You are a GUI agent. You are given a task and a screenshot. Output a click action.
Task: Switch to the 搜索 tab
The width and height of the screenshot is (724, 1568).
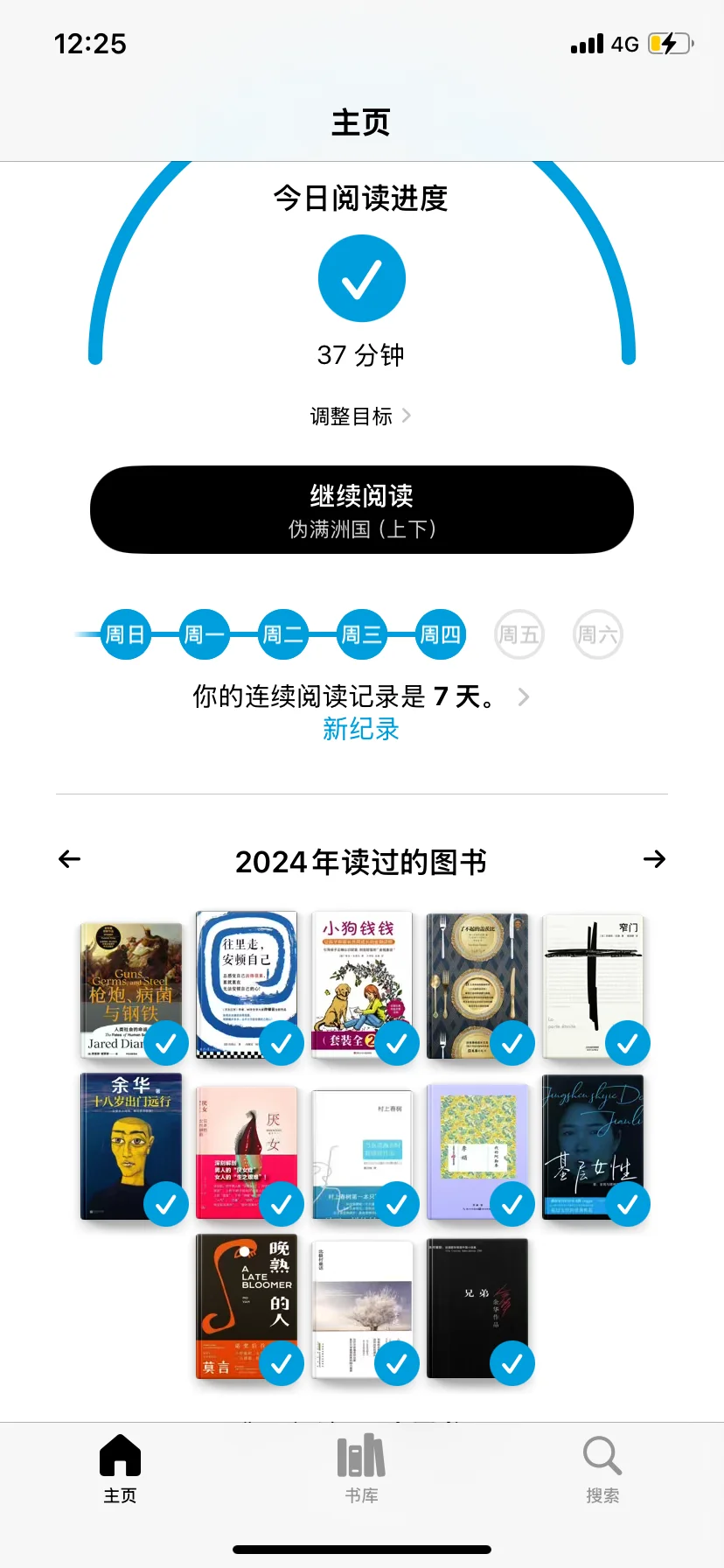pos(602,1470)
